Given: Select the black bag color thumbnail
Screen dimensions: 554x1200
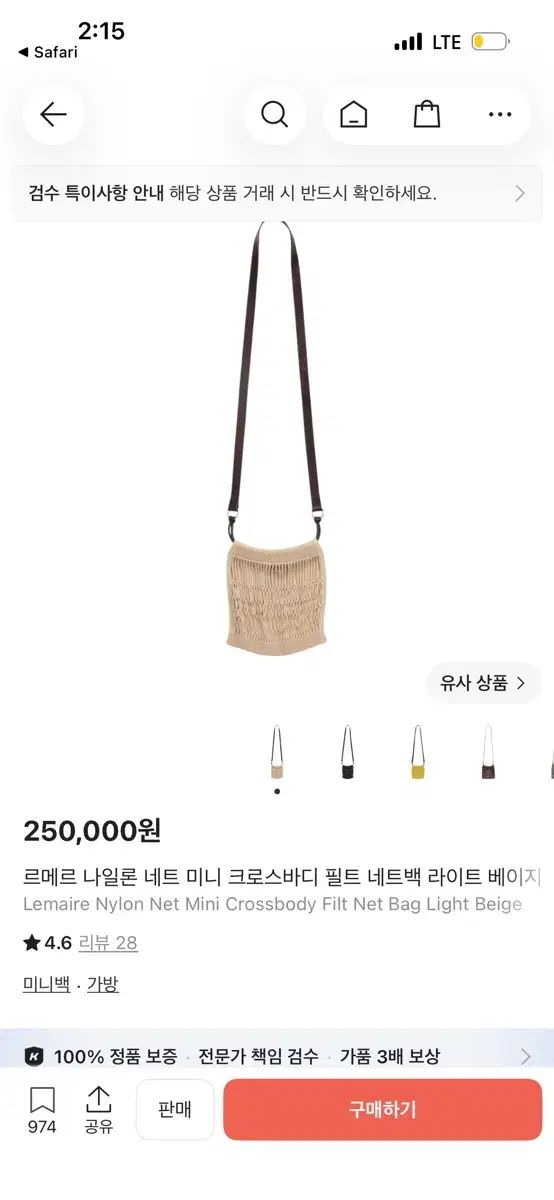Looking at the screenshot, I should coord(347,752).
